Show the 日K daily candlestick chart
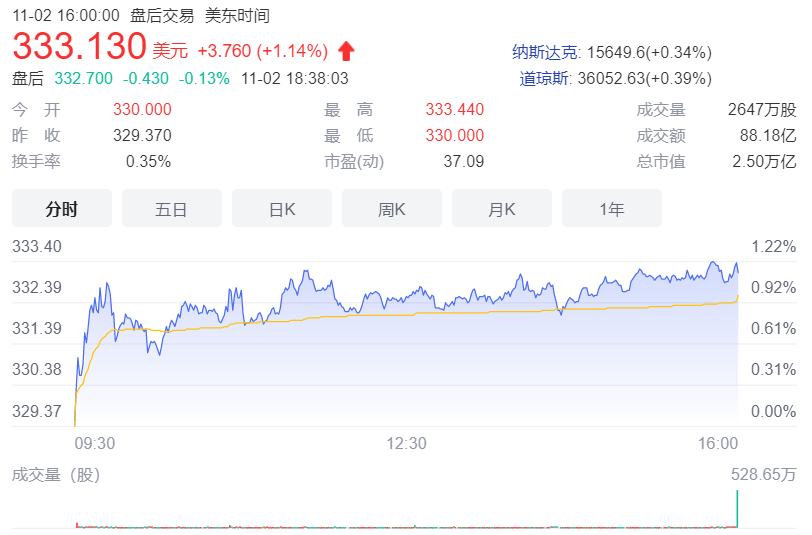The image size is (812, 535). [282, 209]
